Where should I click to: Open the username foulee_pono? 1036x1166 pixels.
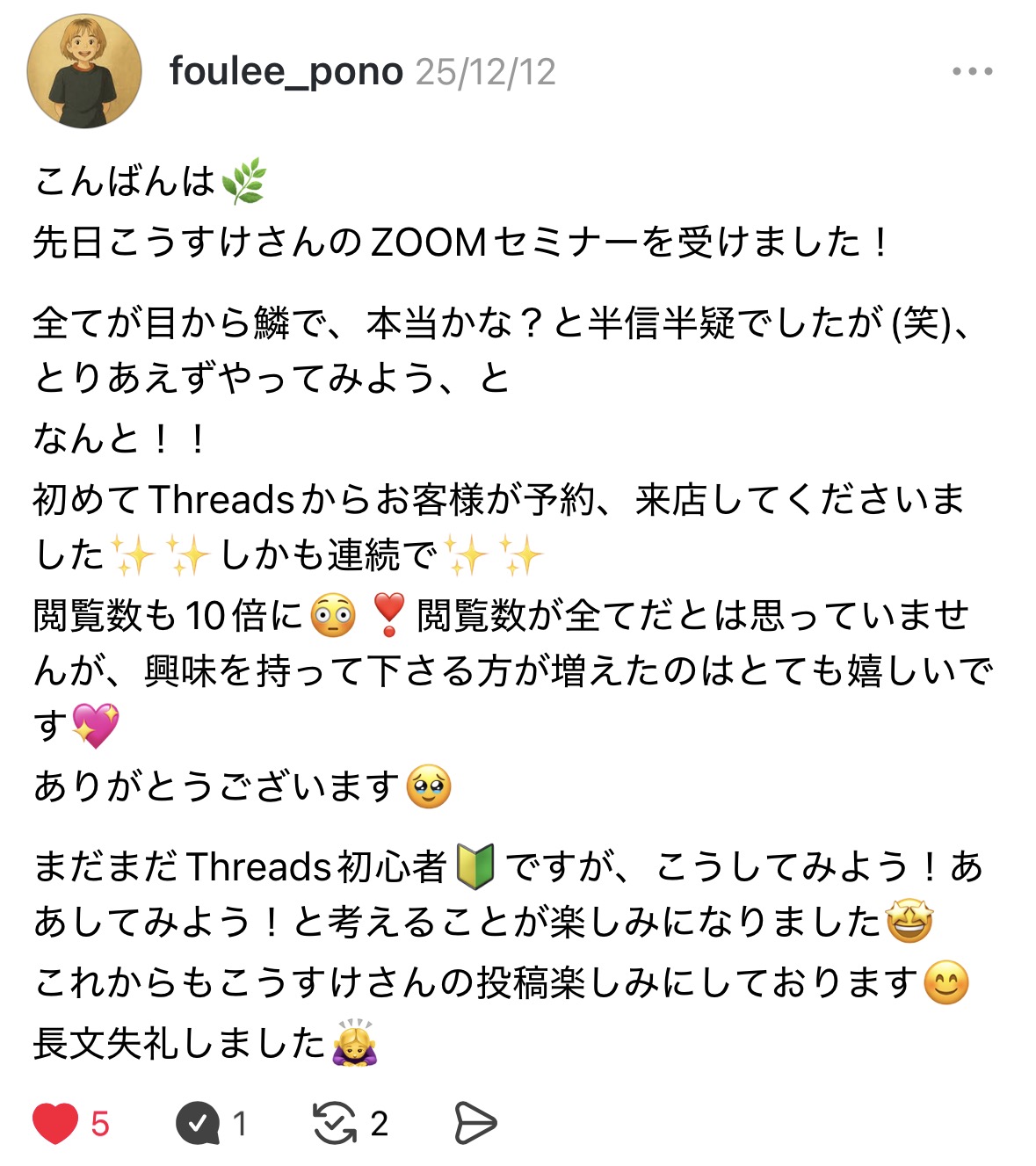(287, 72)
